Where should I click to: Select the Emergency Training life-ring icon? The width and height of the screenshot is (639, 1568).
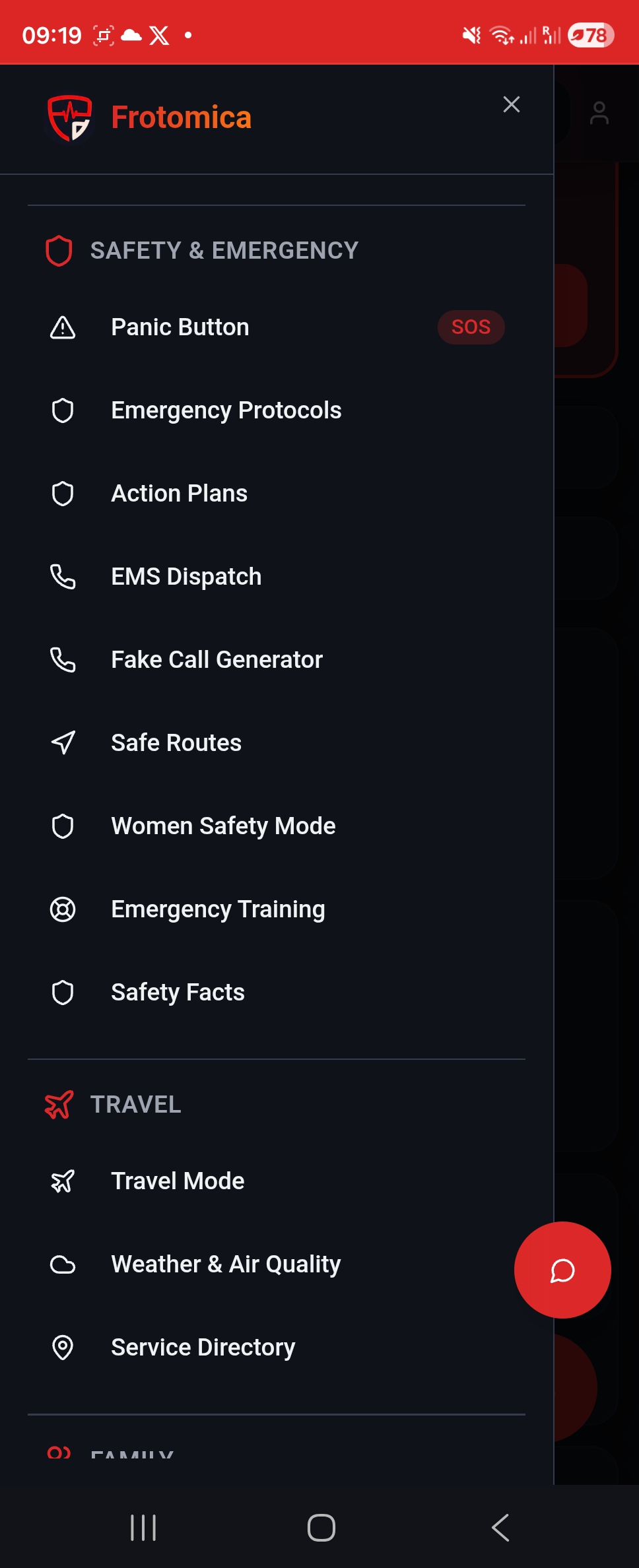click(61, 909)
